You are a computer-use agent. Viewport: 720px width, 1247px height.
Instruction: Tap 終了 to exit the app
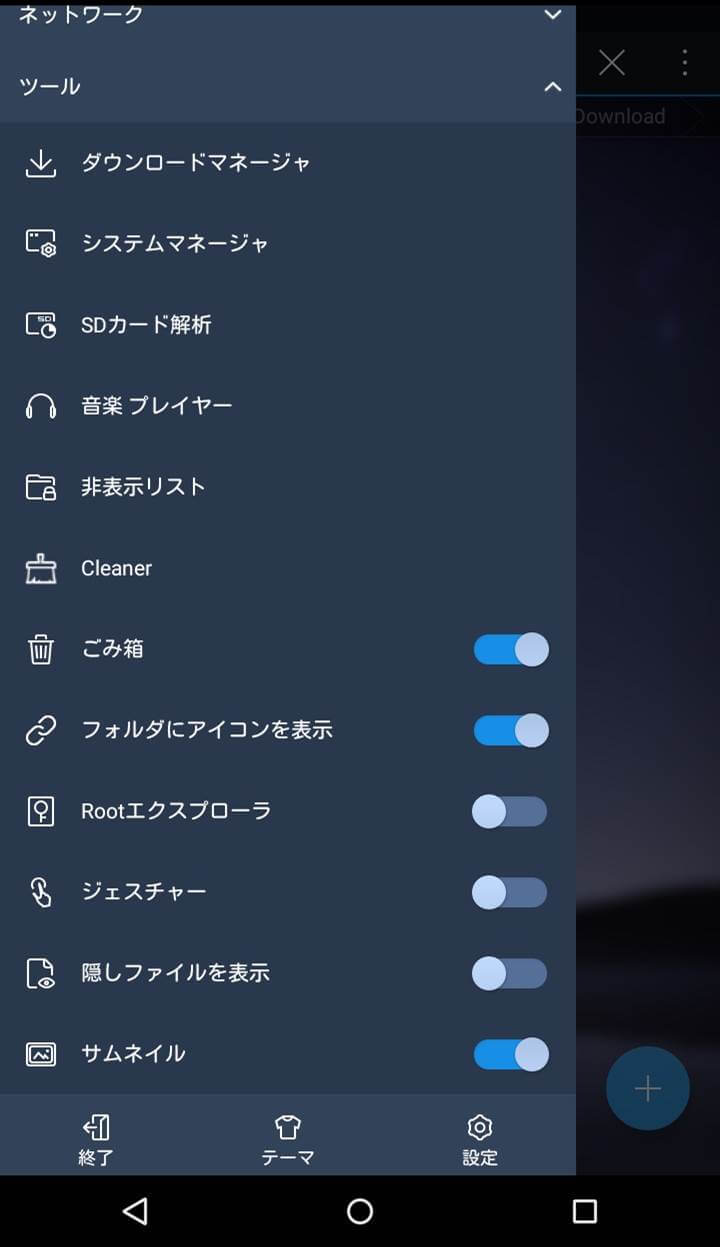(96, 1140)
